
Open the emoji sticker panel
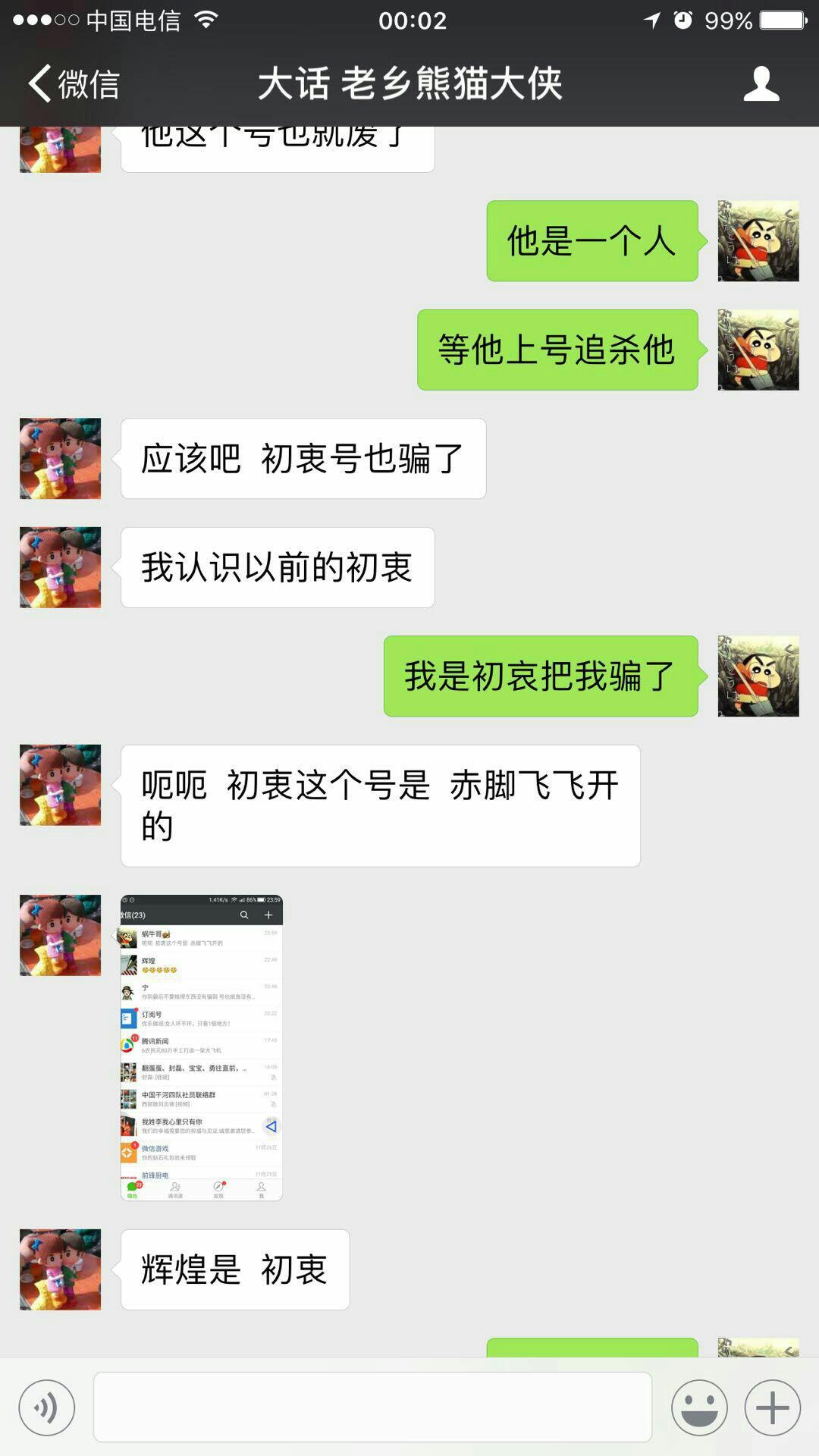coord(698,1407)
